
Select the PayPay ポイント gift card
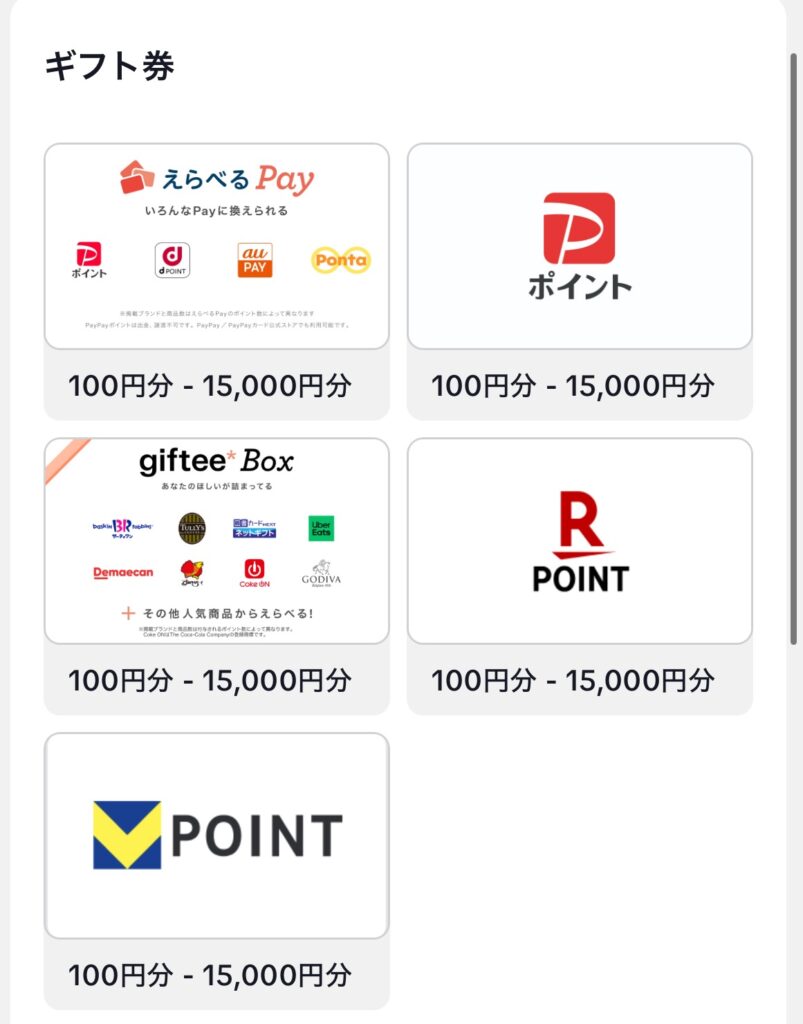pos(579,247)
